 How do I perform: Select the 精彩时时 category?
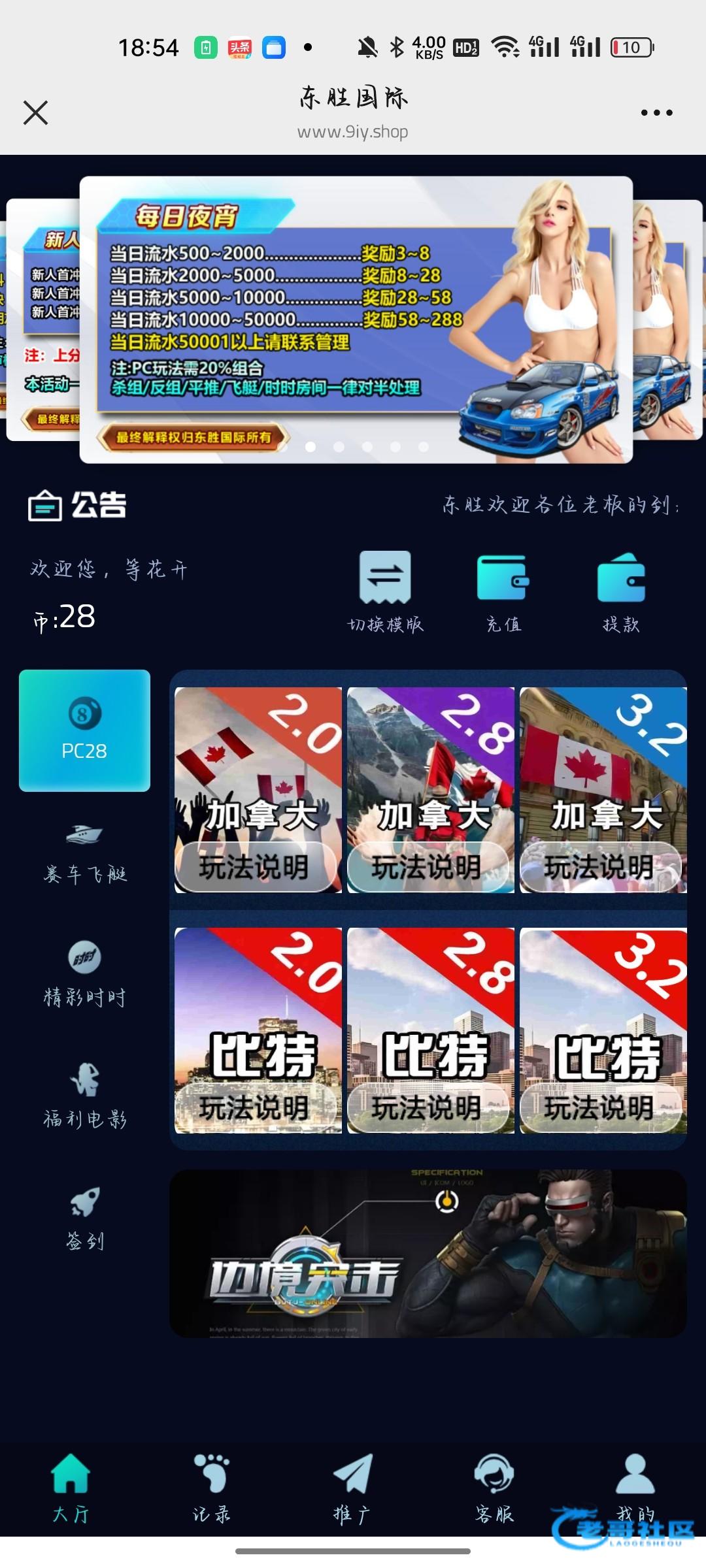pos(84,973)
